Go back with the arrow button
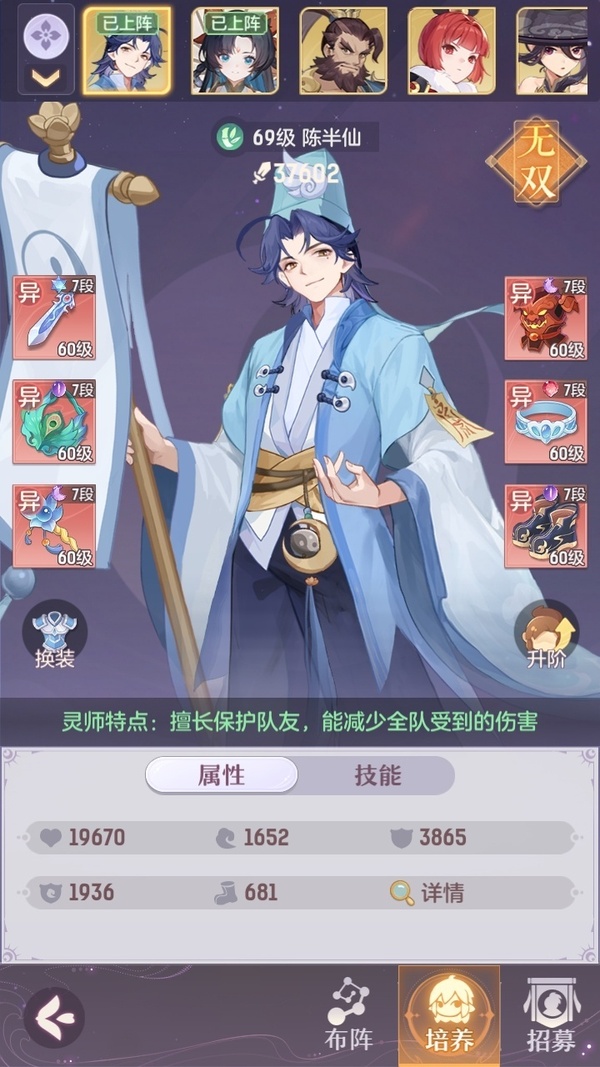This screenshot has width=600, height=1067. (54, 1017)
